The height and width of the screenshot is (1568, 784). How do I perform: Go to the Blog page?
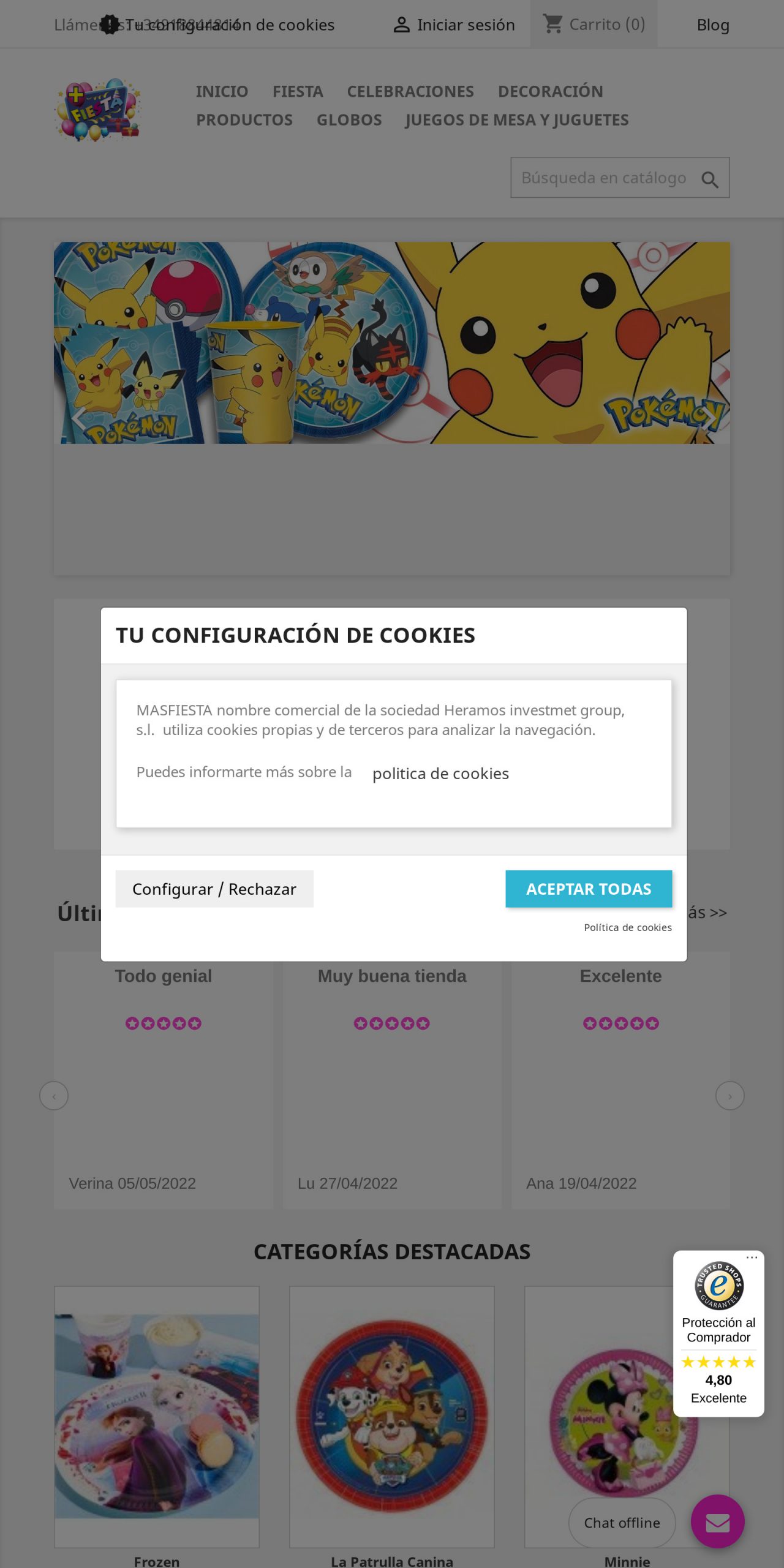coord(712,25)
